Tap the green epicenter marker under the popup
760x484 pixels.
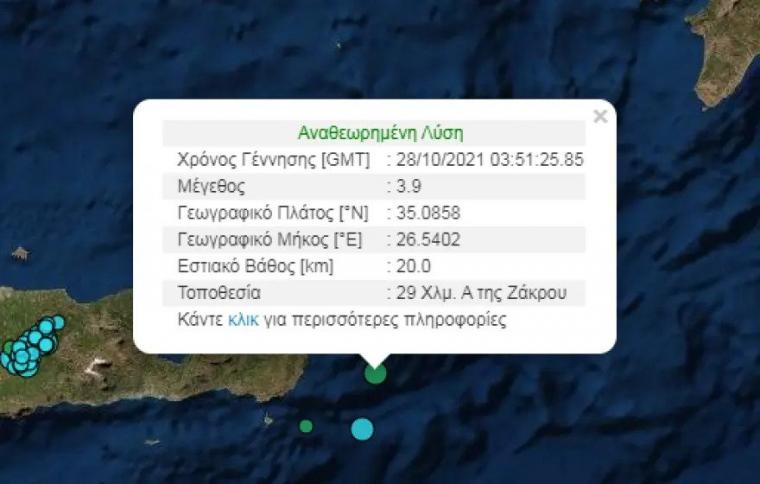(x=375, y=374)
